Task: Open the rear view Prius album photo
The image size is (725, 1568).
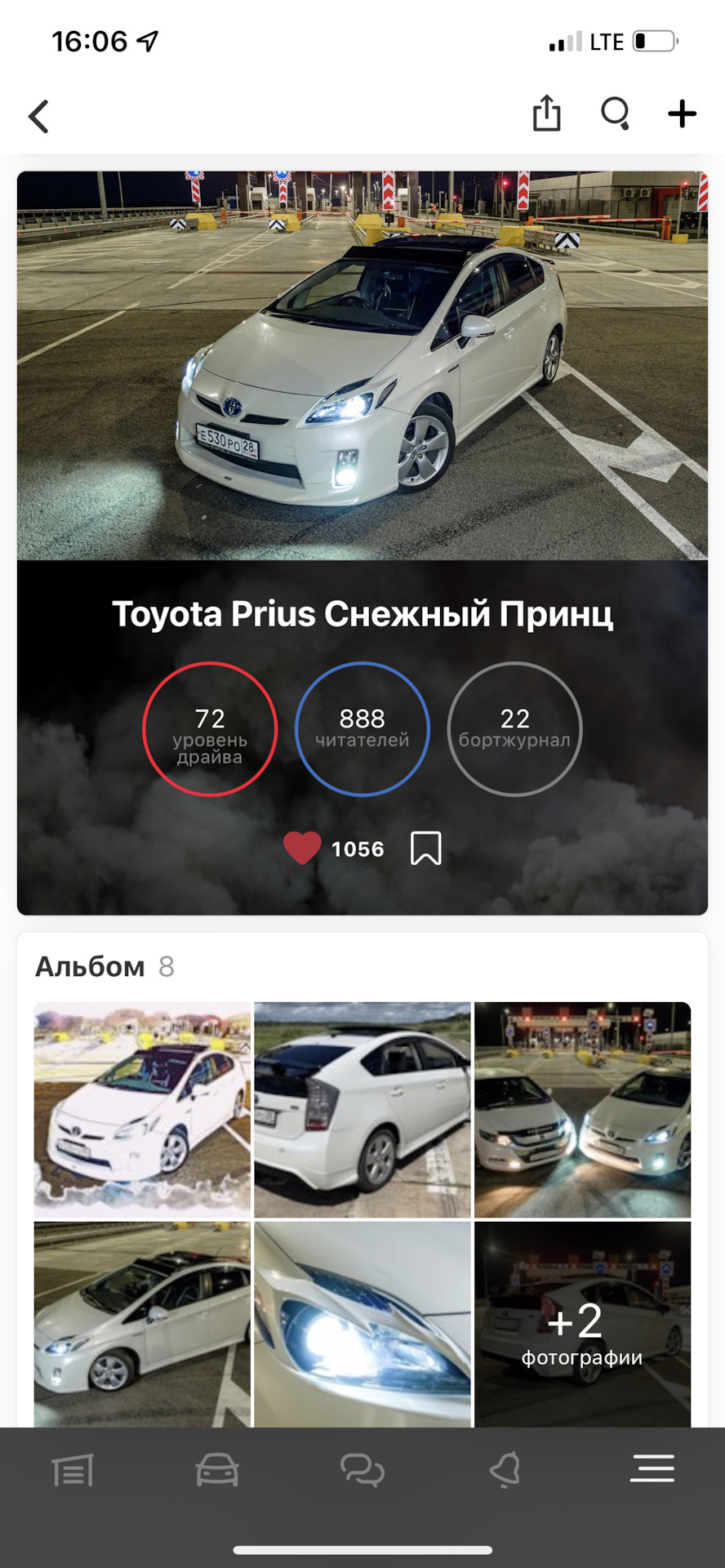Action: coord(362,1109)
